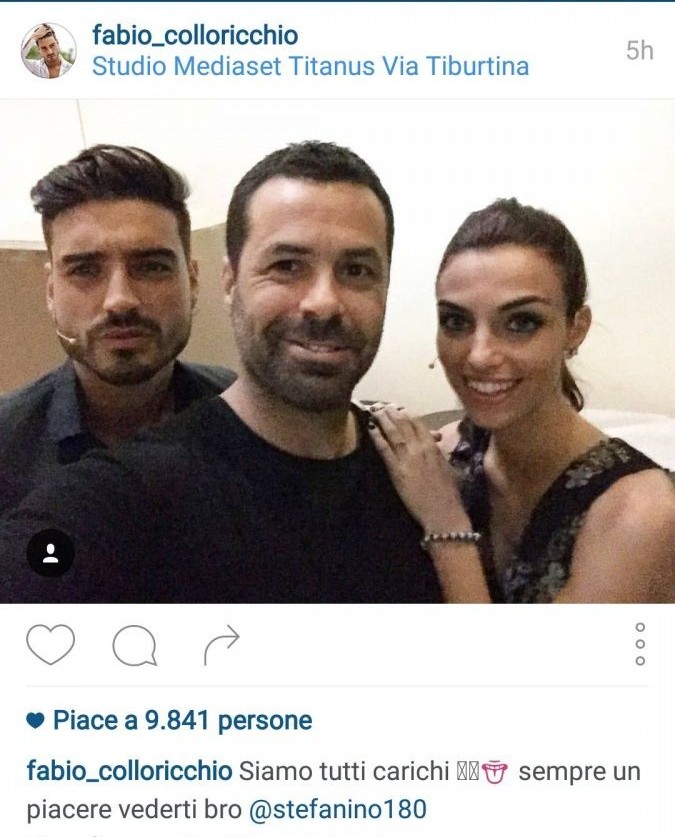This screenshot has width=675, height=837.
Task: Open the three-dot post options menu
Action: pyautogui.click(x=640, y=645)
